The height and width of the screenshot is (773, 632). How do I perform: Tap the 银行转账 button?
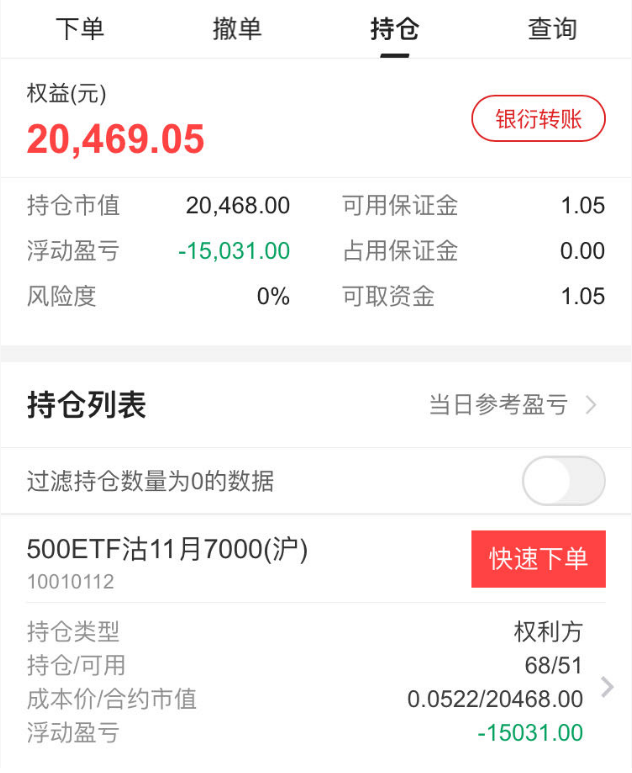coord(538,120)
